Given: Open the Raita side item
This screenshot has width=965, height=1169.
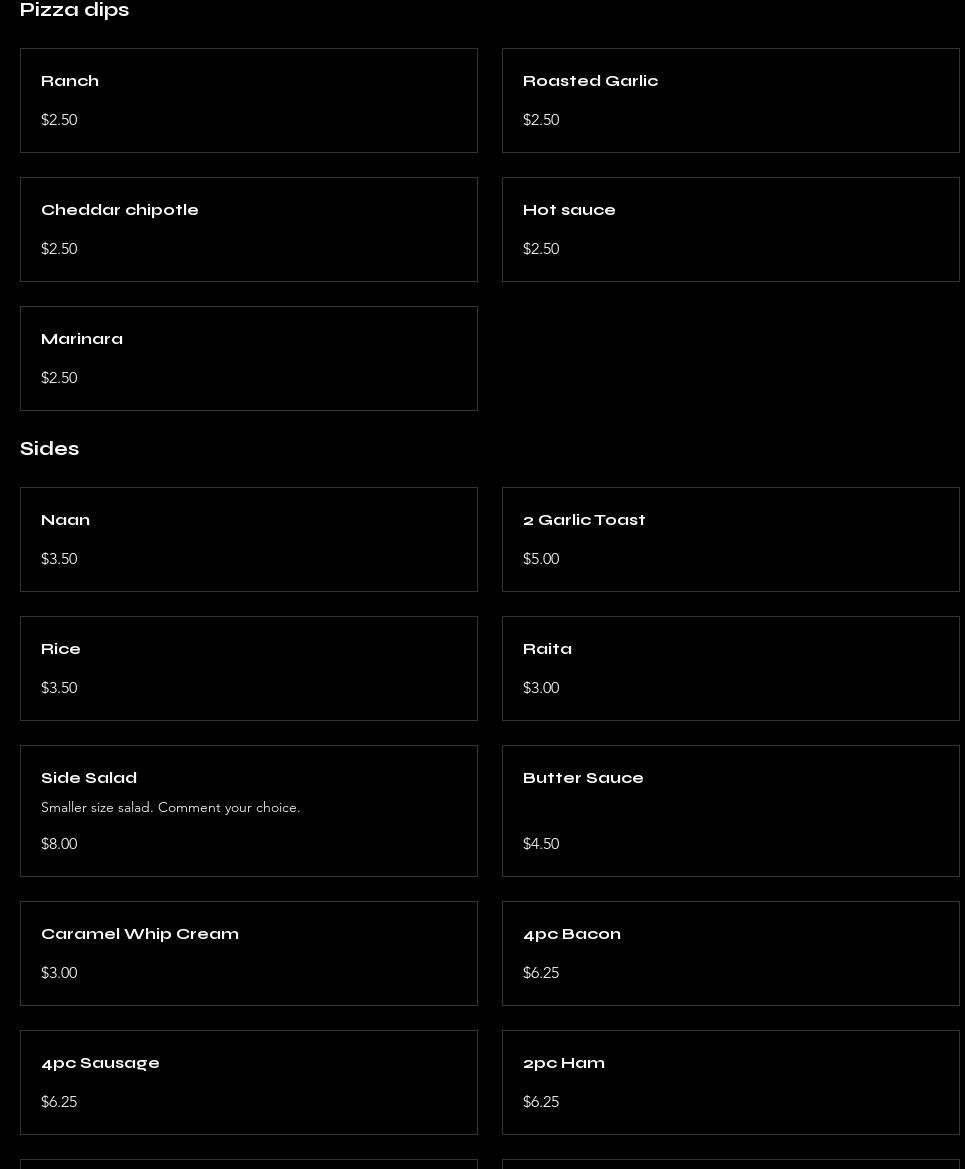Looking at the screenshot, I should [730, 668].
